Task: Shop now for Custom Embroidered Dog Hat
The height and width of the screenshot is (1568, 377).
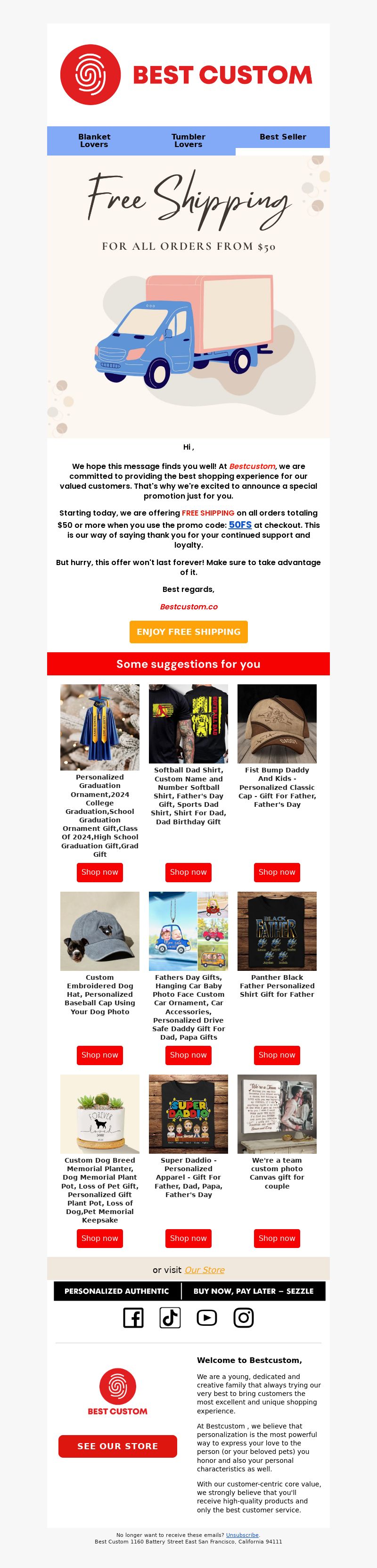Action: pyautogui.click(x=100, y=1055)
